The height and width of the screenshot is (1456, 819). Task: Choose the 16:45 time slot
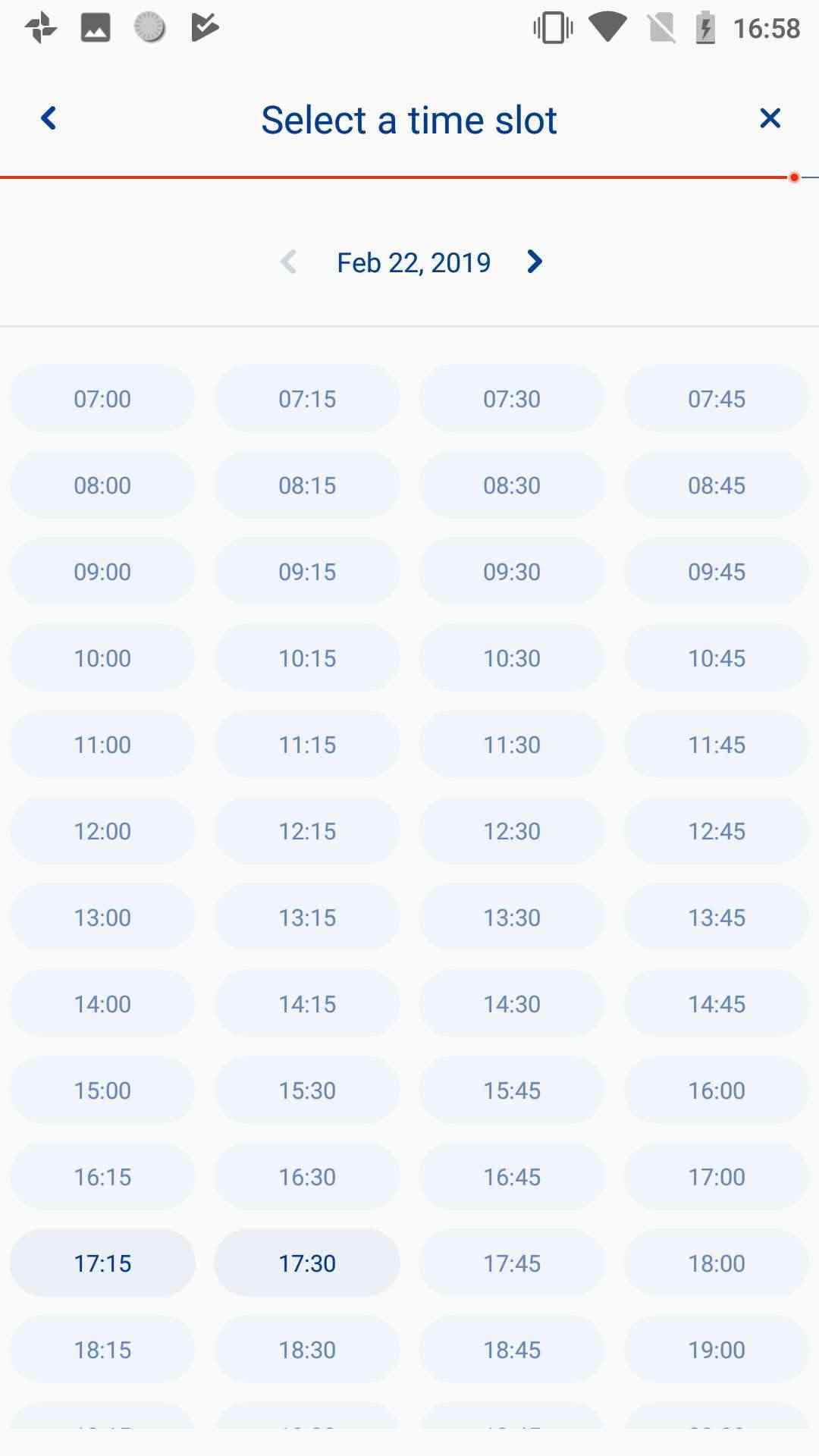512,1177
